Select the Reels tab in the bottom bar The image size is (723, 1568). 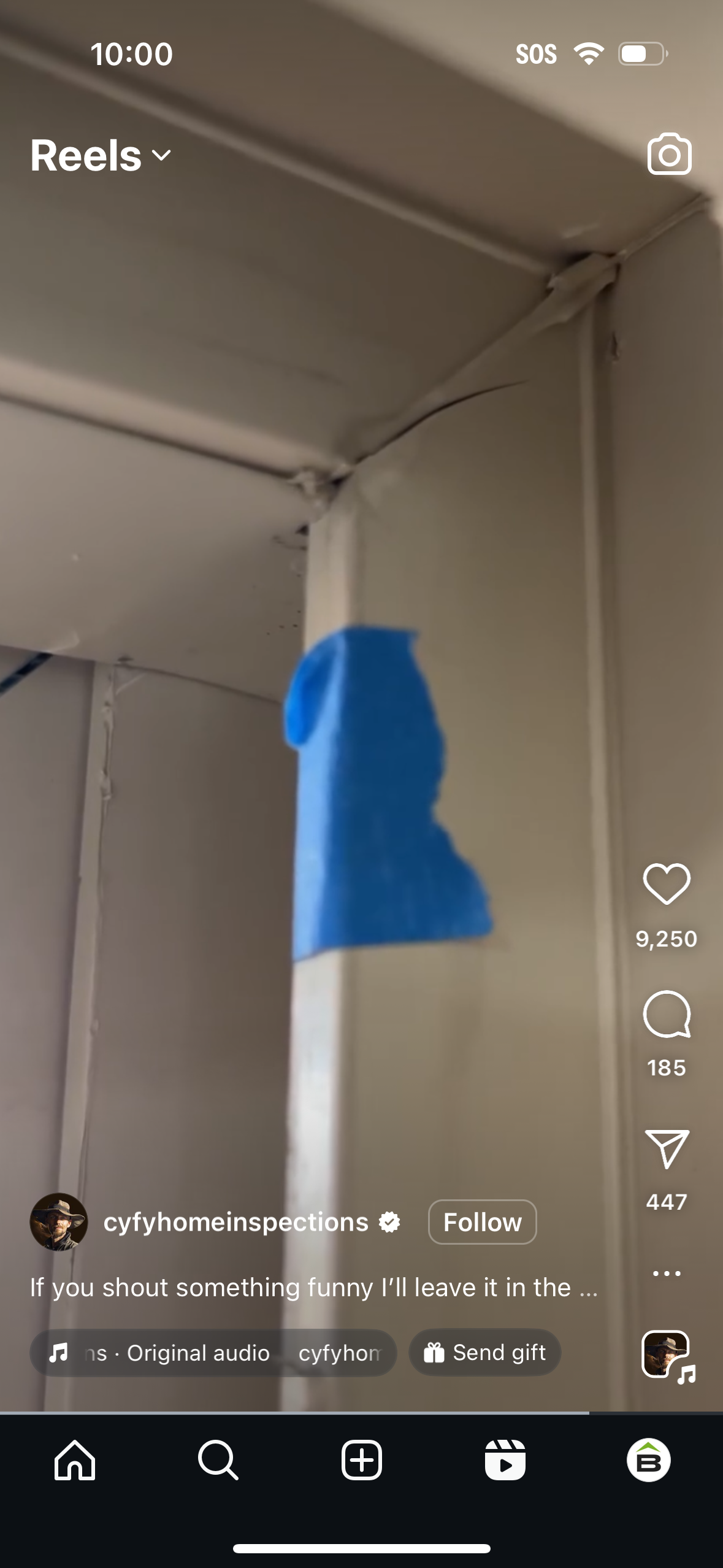505,1460
